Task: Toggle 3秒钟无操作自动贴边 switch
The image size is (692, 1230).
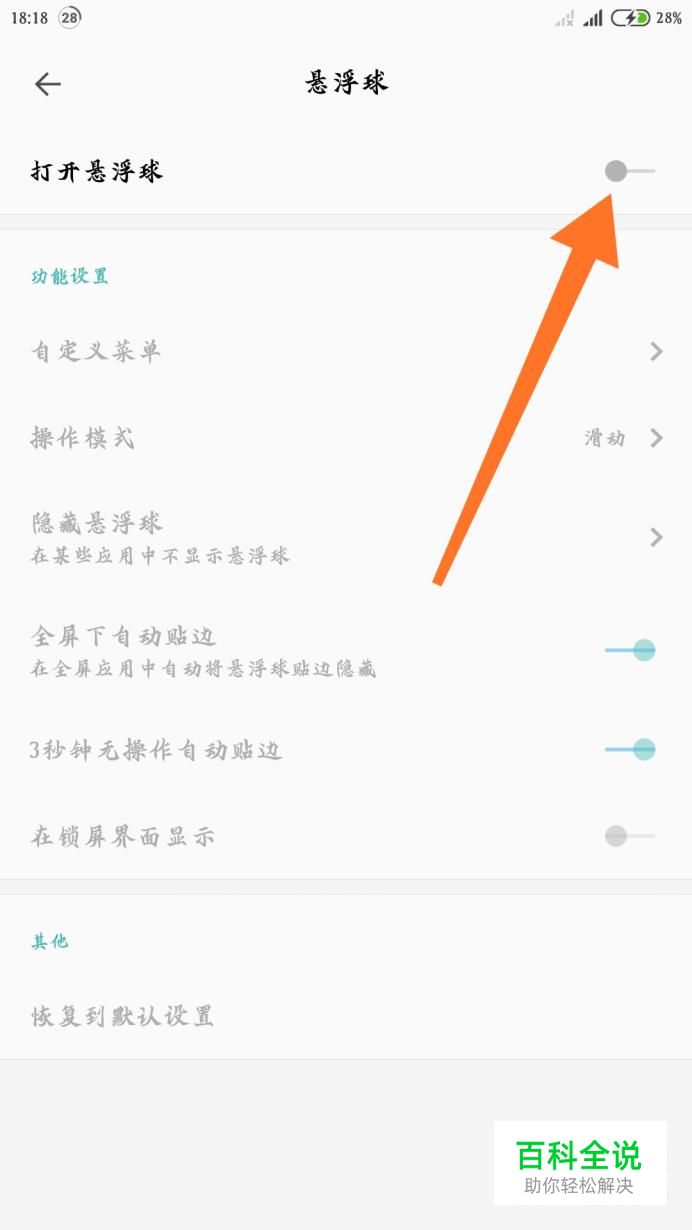Action: (630, 749)
